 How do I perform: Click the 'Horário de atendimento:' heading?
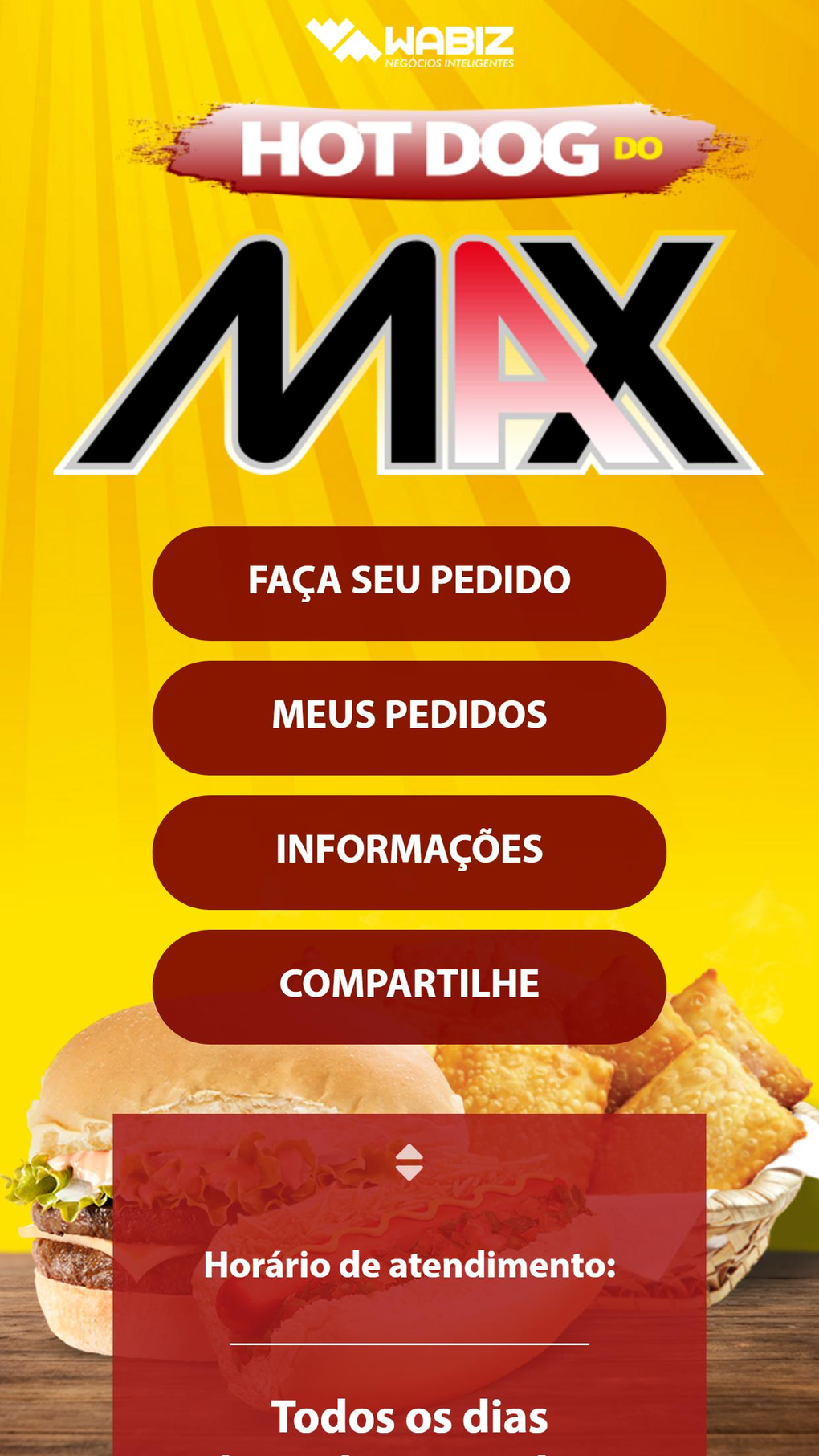409,1265
